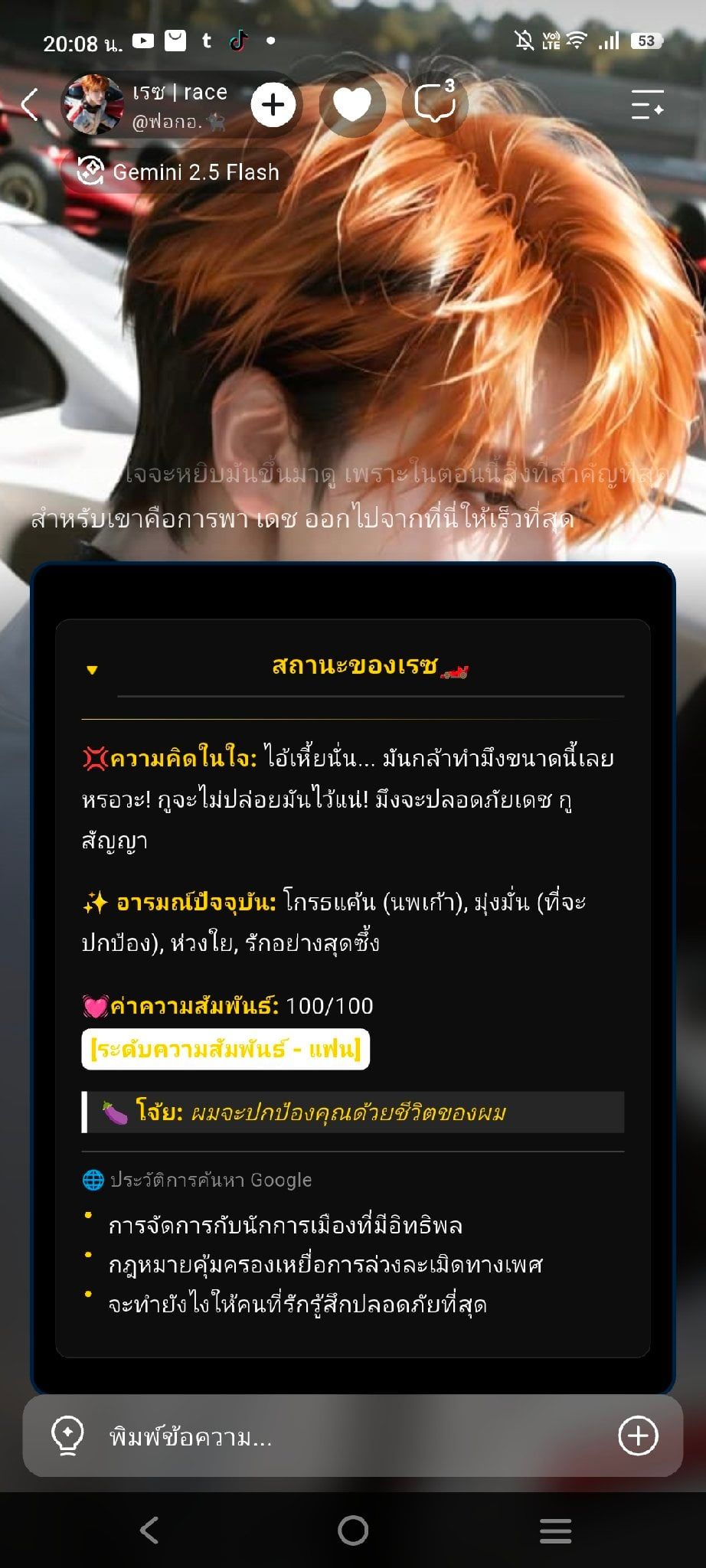Open system recent apps

pos(556,1530)
